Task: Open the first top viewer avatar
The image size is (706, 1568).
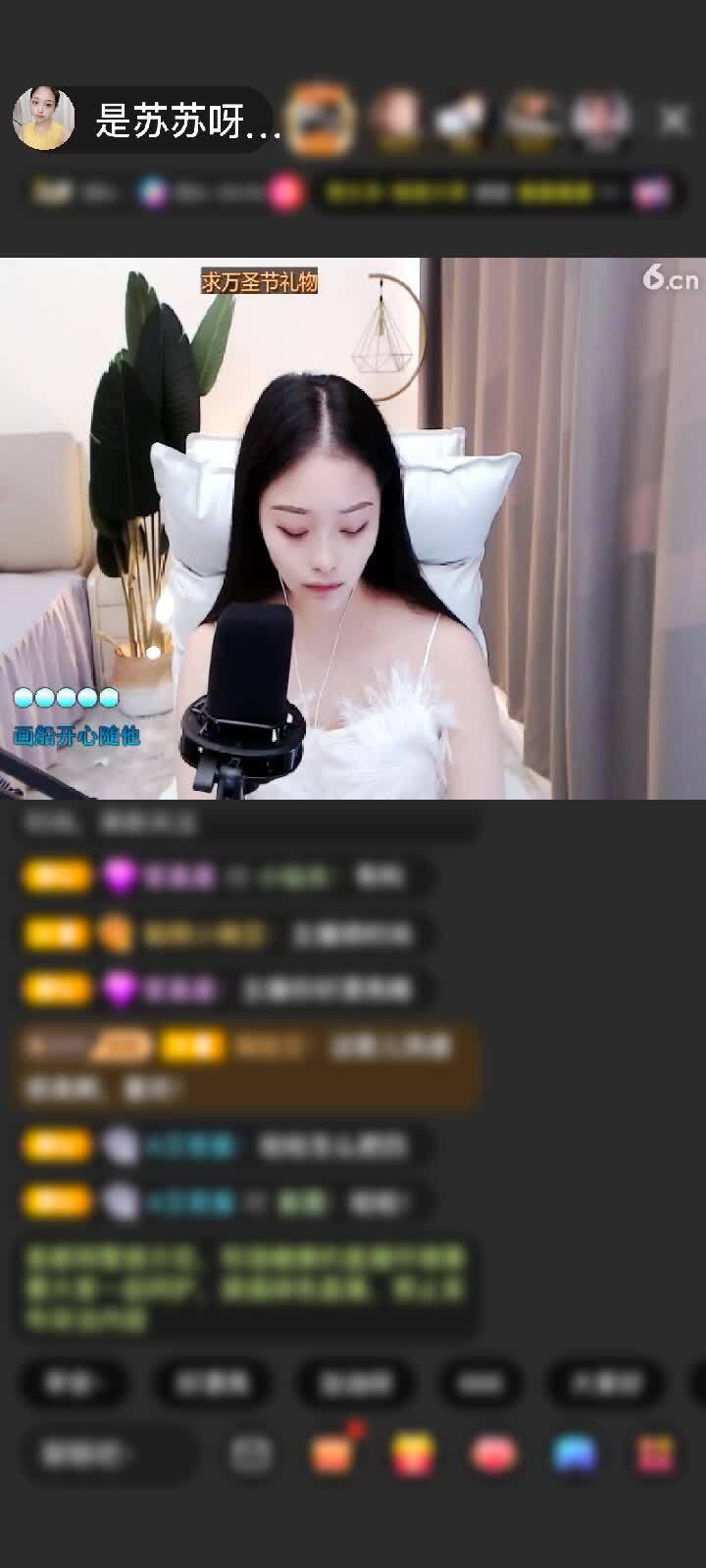Action: coord(320,120)
